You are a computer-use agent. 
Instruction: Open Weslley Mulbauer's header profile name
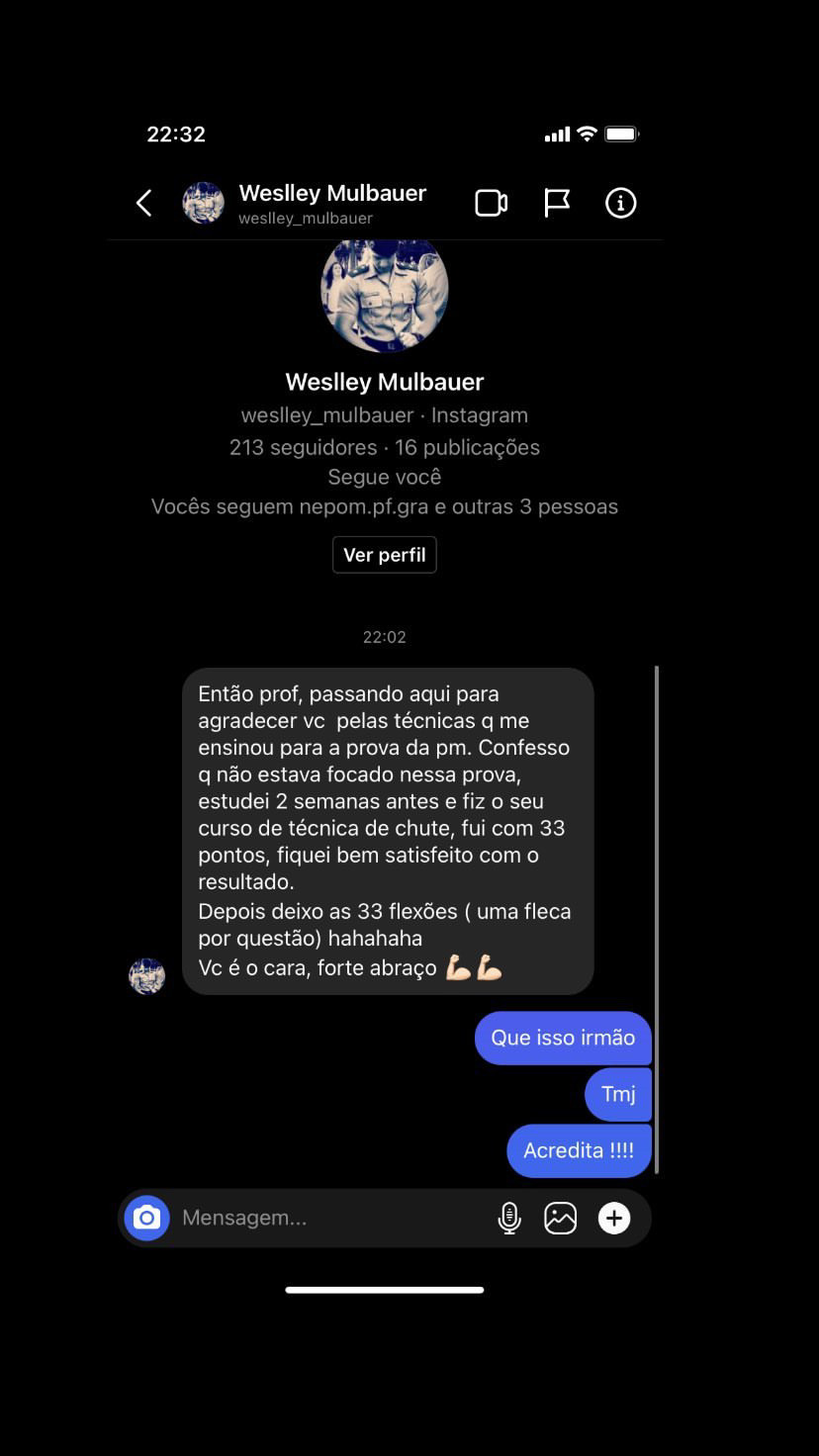332,194
